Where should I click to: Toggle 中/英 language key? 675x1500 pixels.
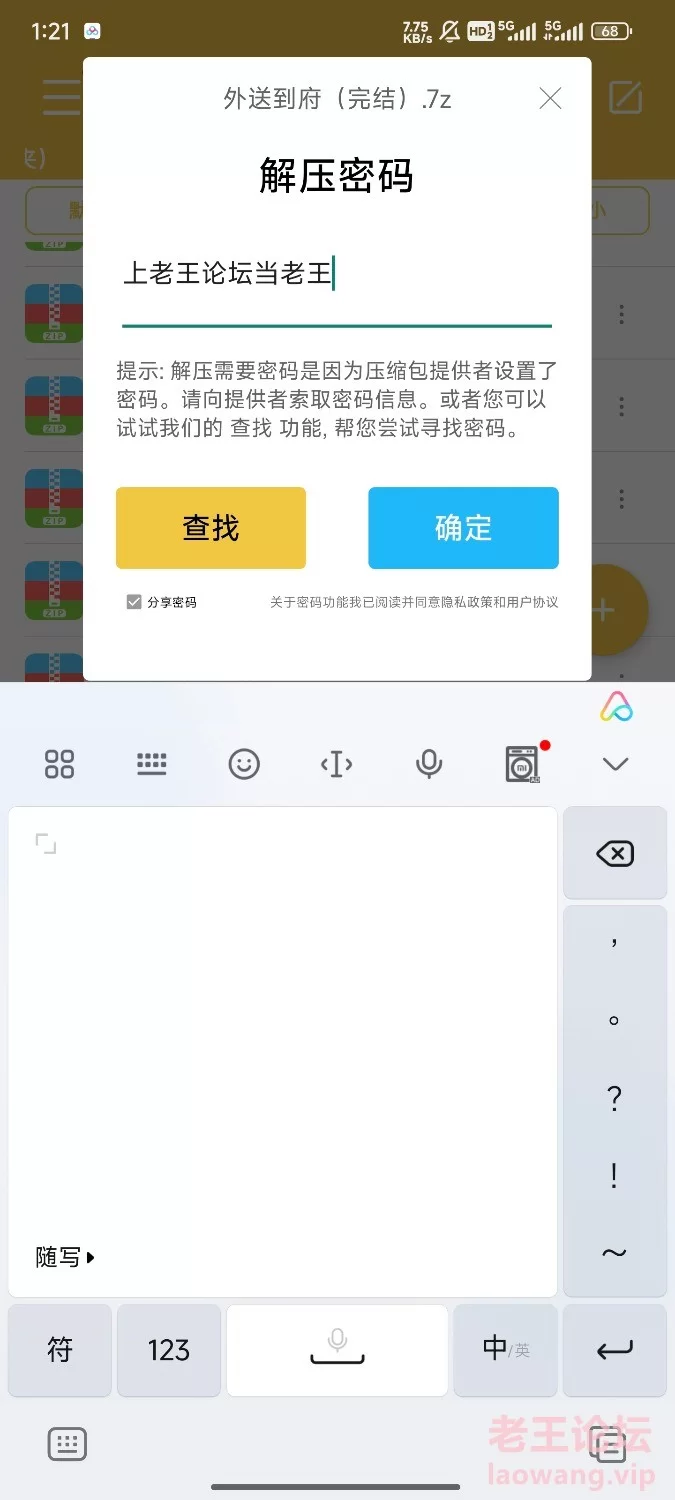506,1350
